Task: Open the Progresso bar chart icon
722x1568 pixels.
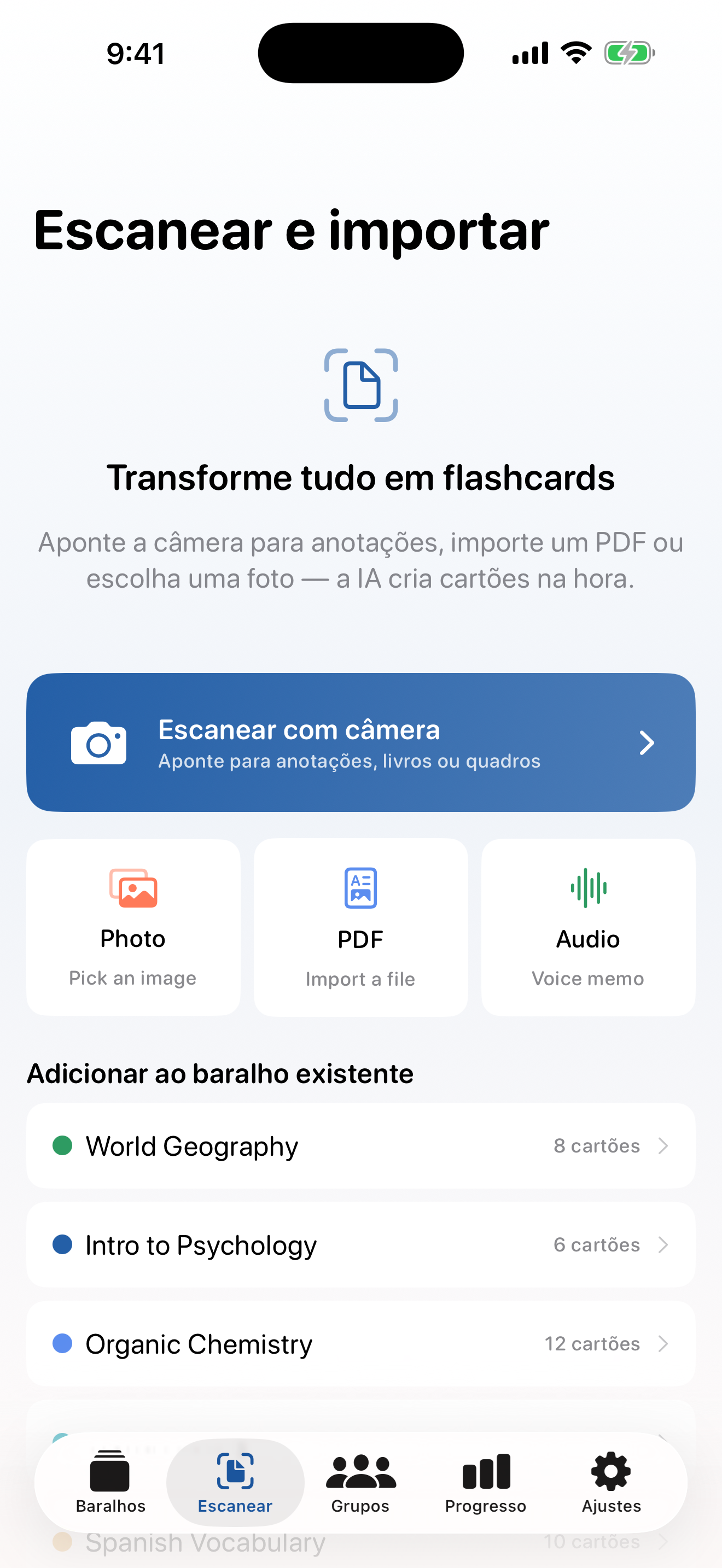Action: pyautogui.click(x=484, y=1470)
